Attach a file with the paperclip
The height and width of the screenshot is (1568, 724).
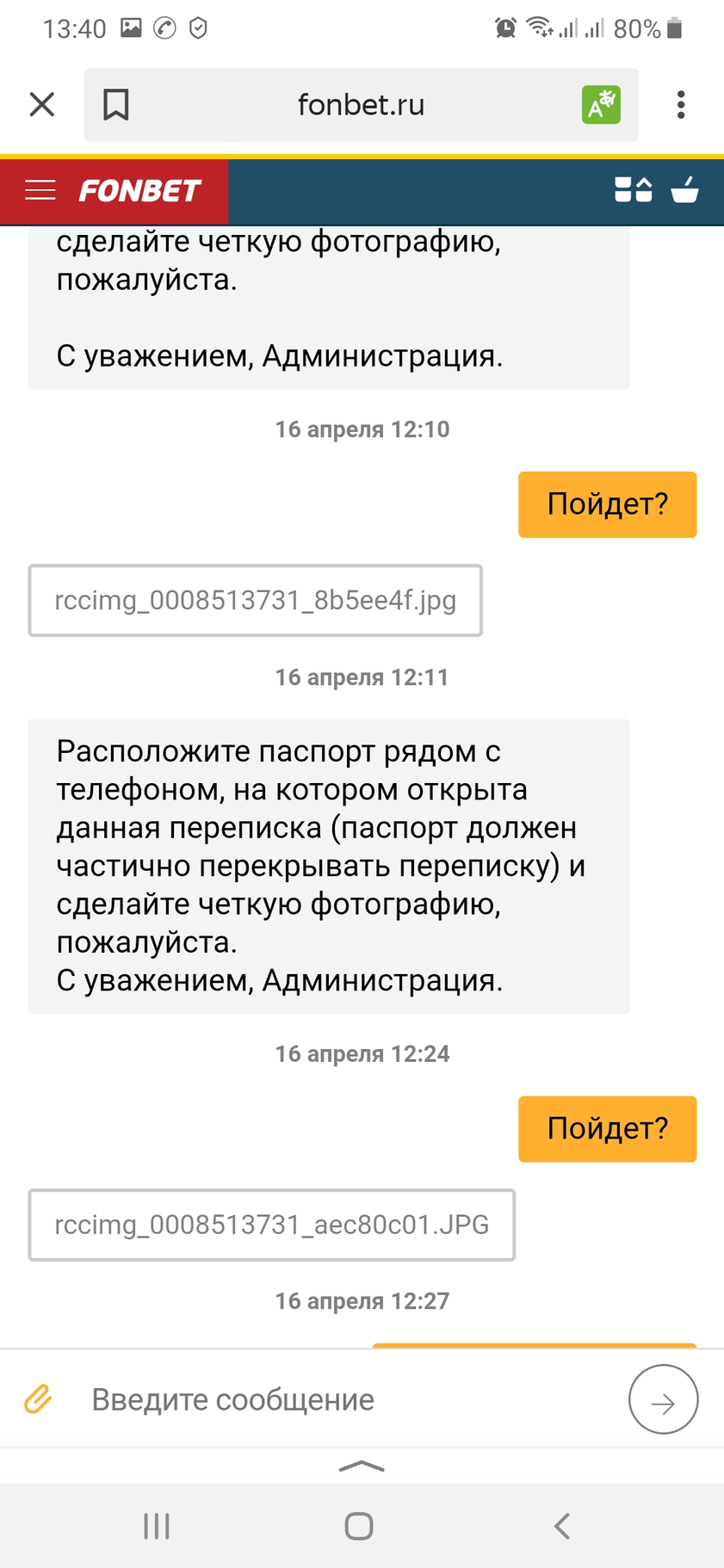(38, 1399)
